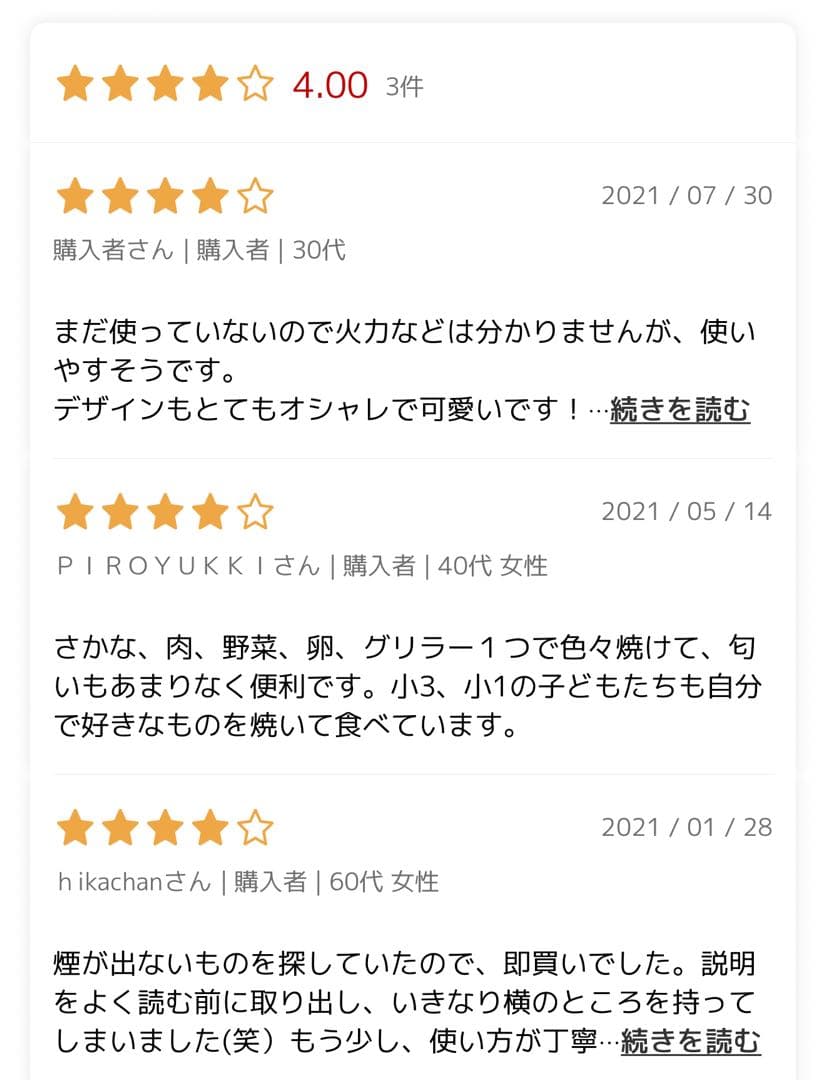
Task: Select the fifth empty star on the top review
Action: coord(252,197)
